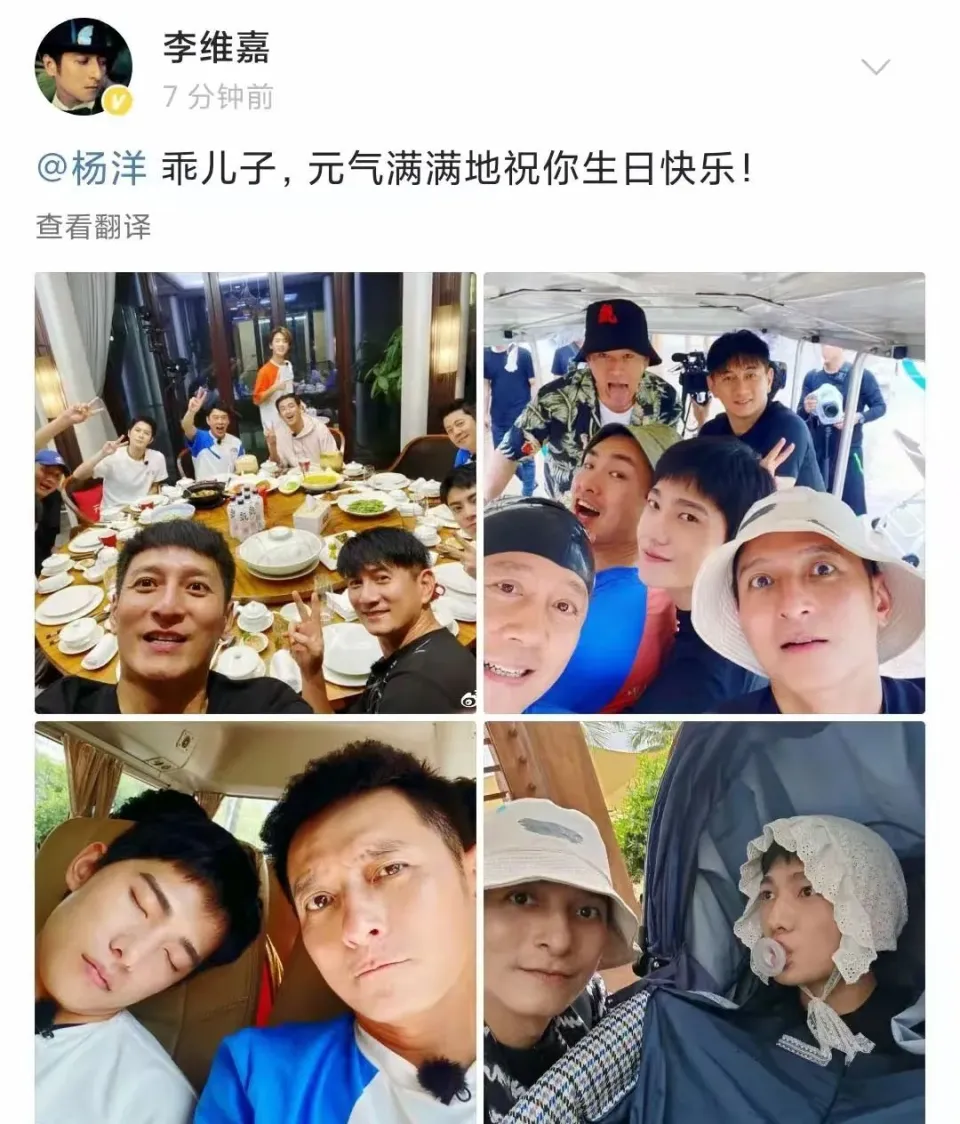Open the boat group selfie photo
Screen dimensions: 960x1124
(704, 492)
